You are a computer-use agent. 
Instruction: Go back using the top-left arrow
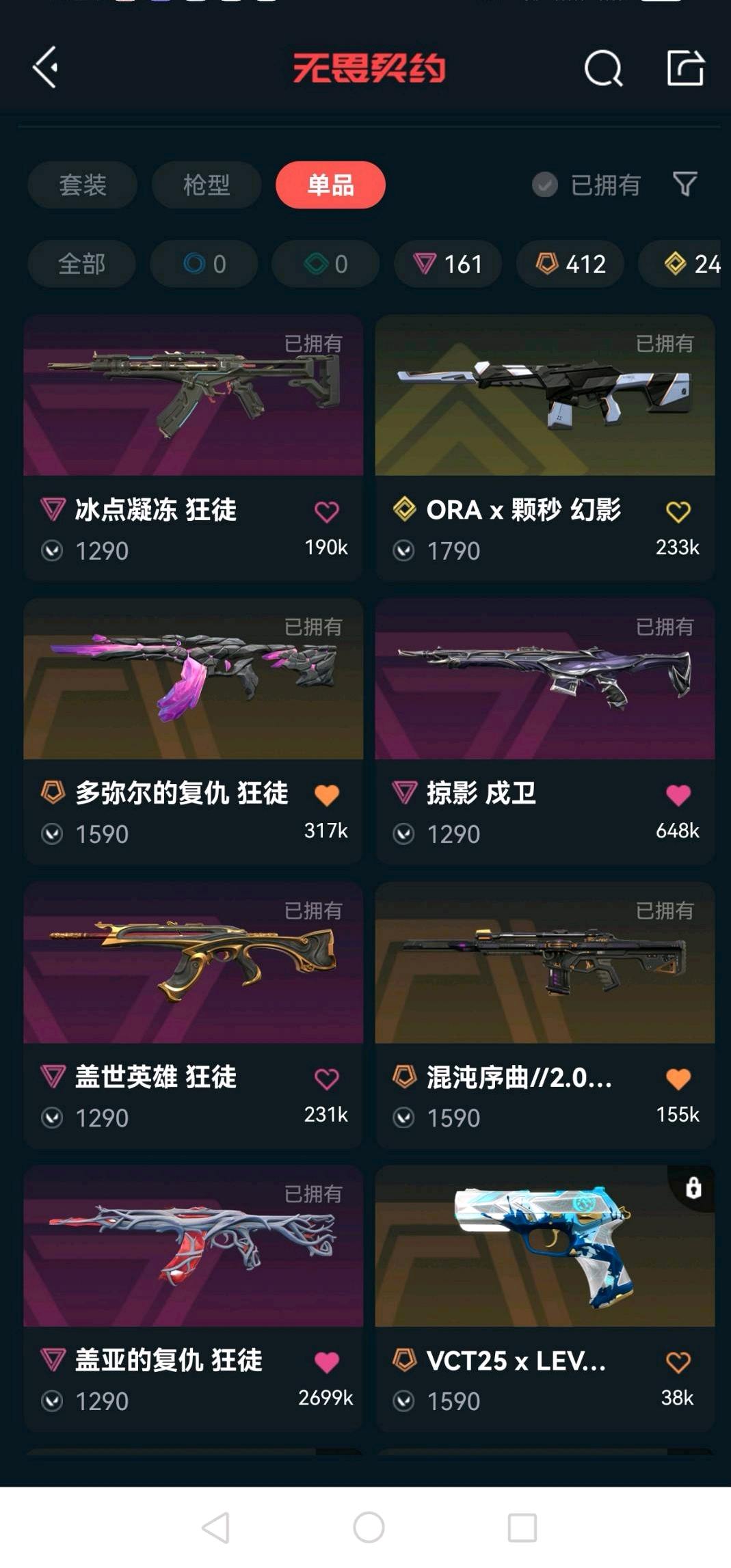[46, 68]
